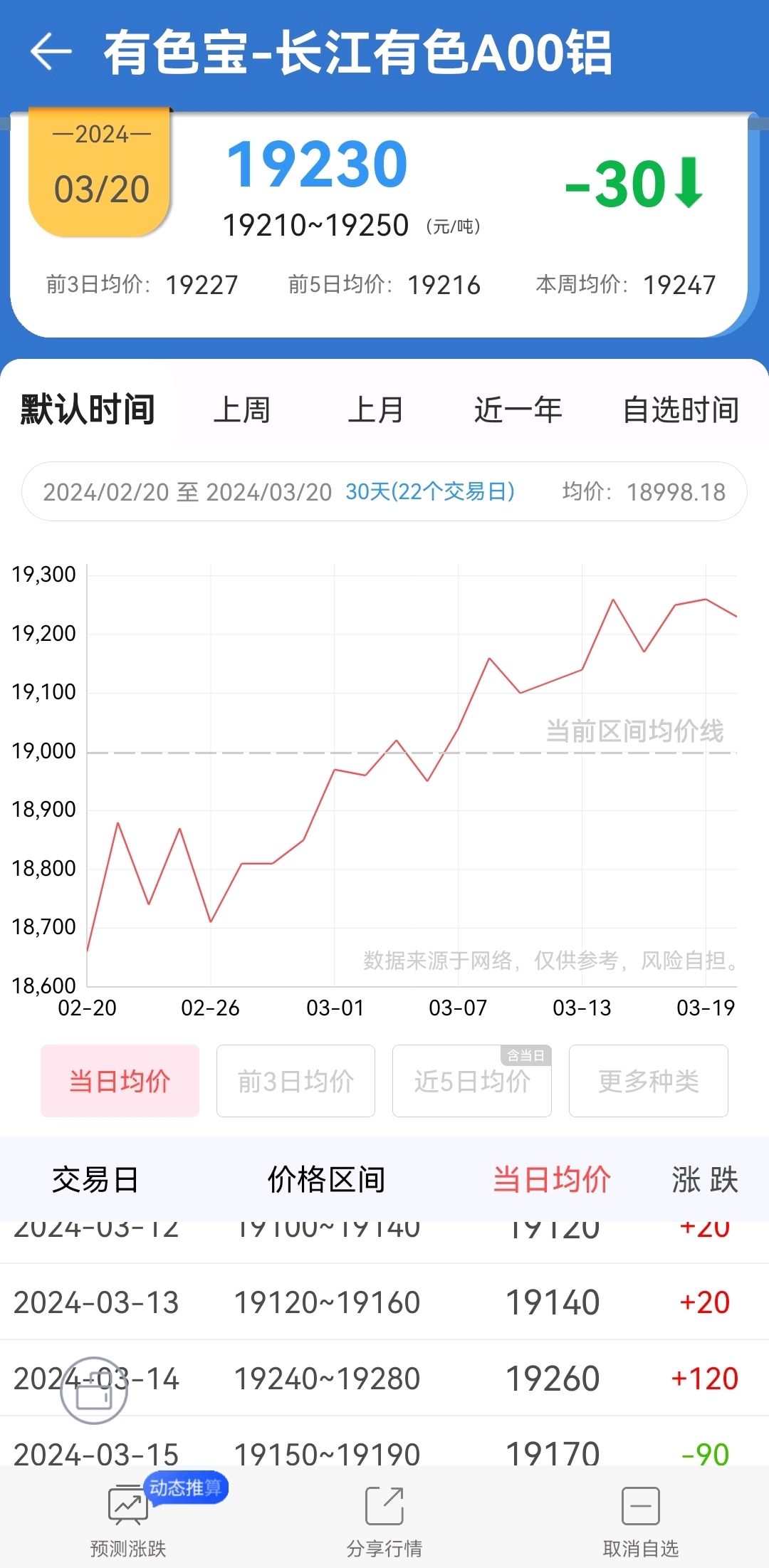
Task: Show the 近5日均价 chart
Action: 472,1081
